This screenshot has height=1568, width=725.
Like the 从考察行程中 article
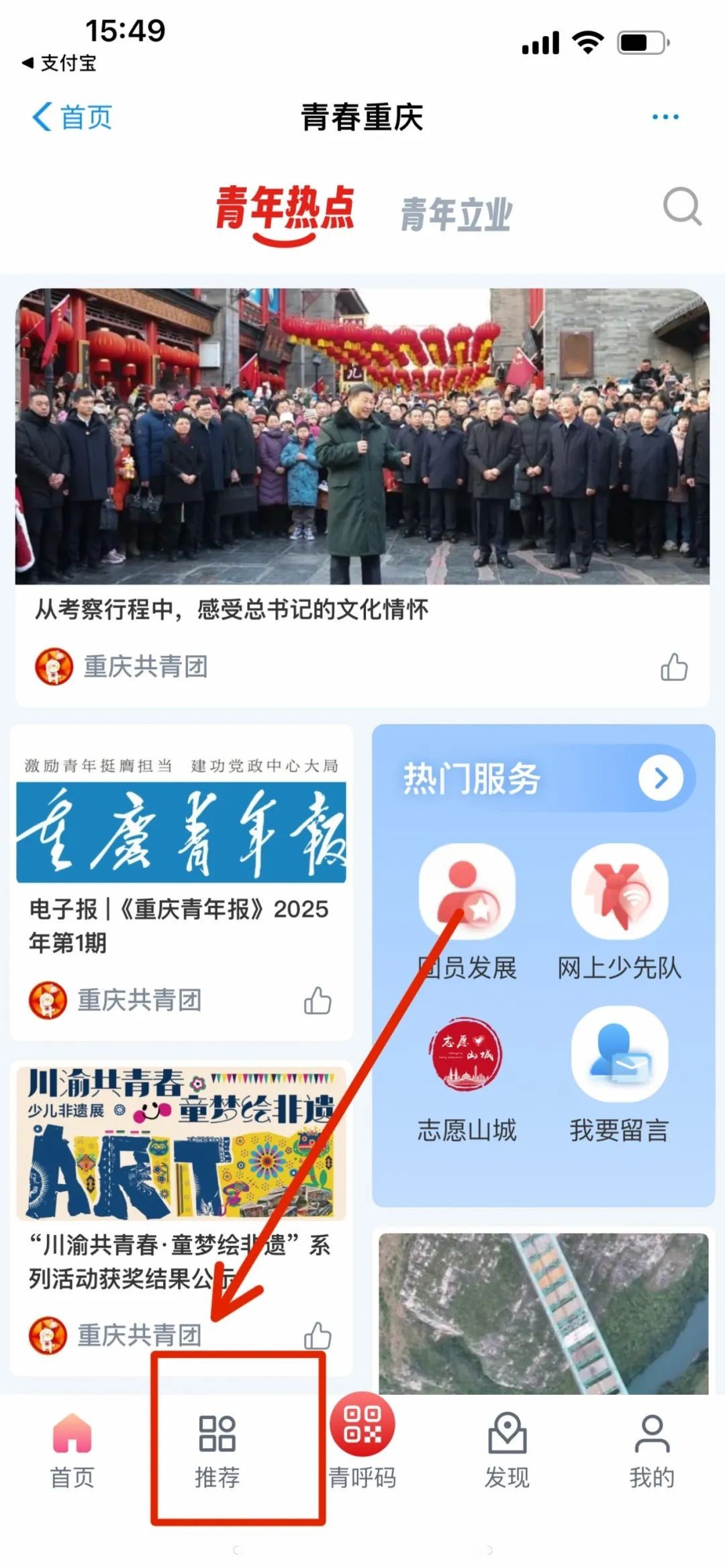[x=674, y=667]
